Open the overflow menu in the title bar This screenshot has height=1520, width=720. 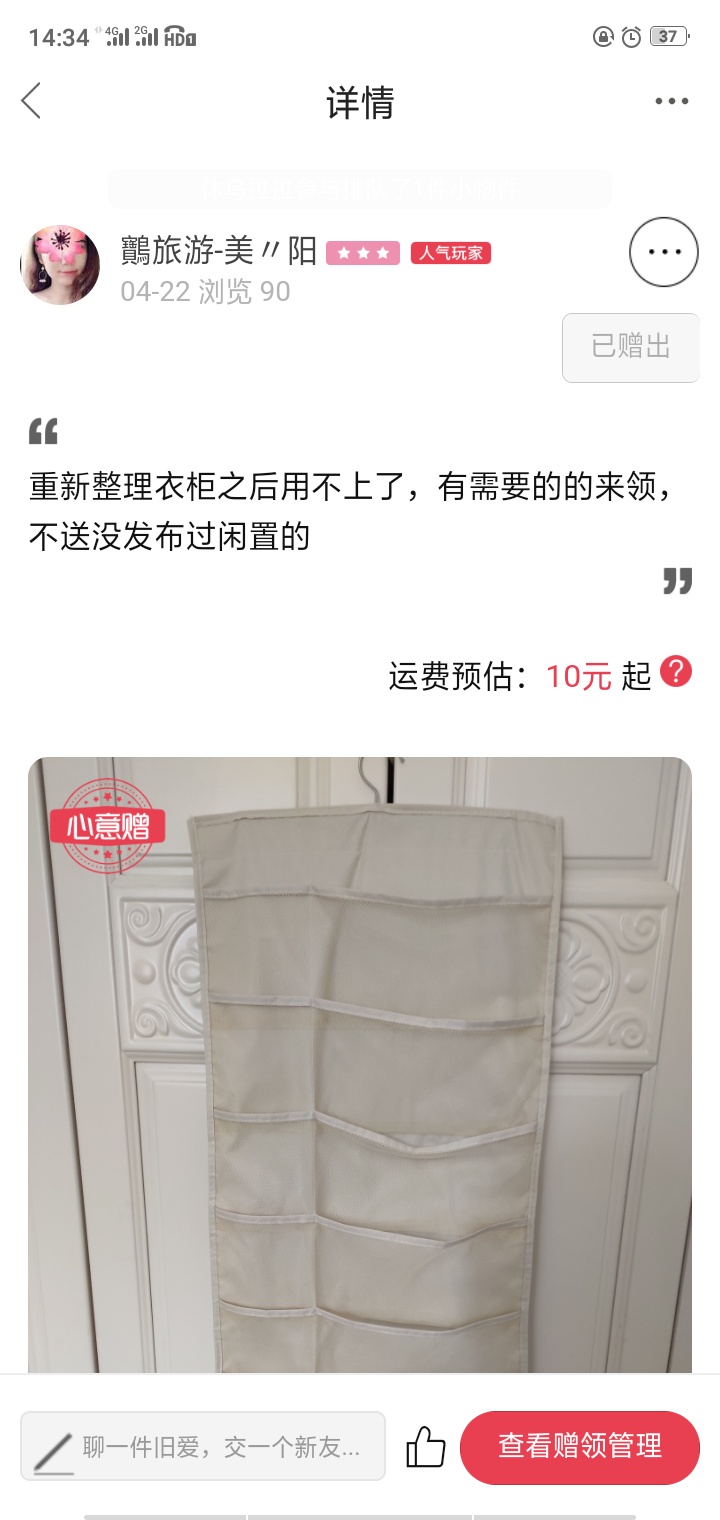[x=672, y=101]
